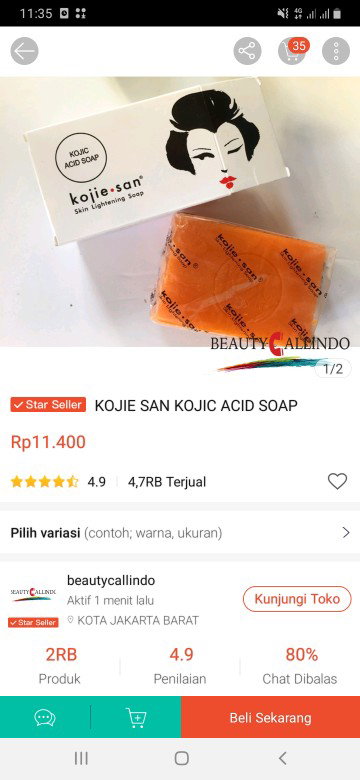This screenshot has width=360, height=780.
Task: Tap Beli Sekarang to buy now
Action: pos(270,717)
